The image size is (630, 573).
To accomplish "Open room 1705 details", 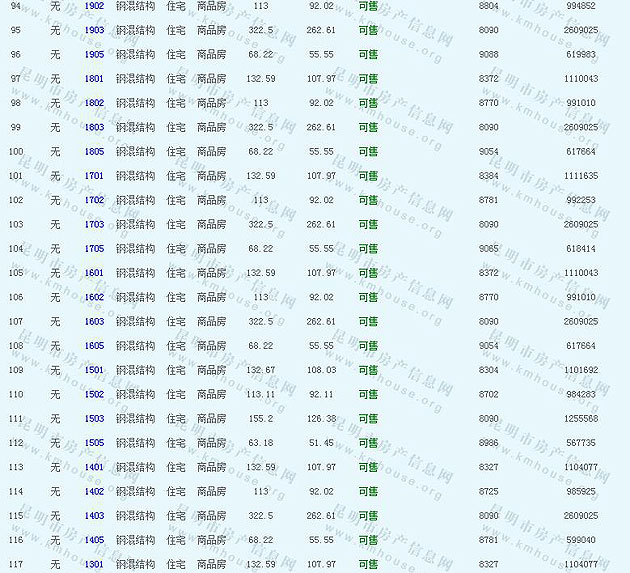I will pyautogui.click(x=94, y=248).
